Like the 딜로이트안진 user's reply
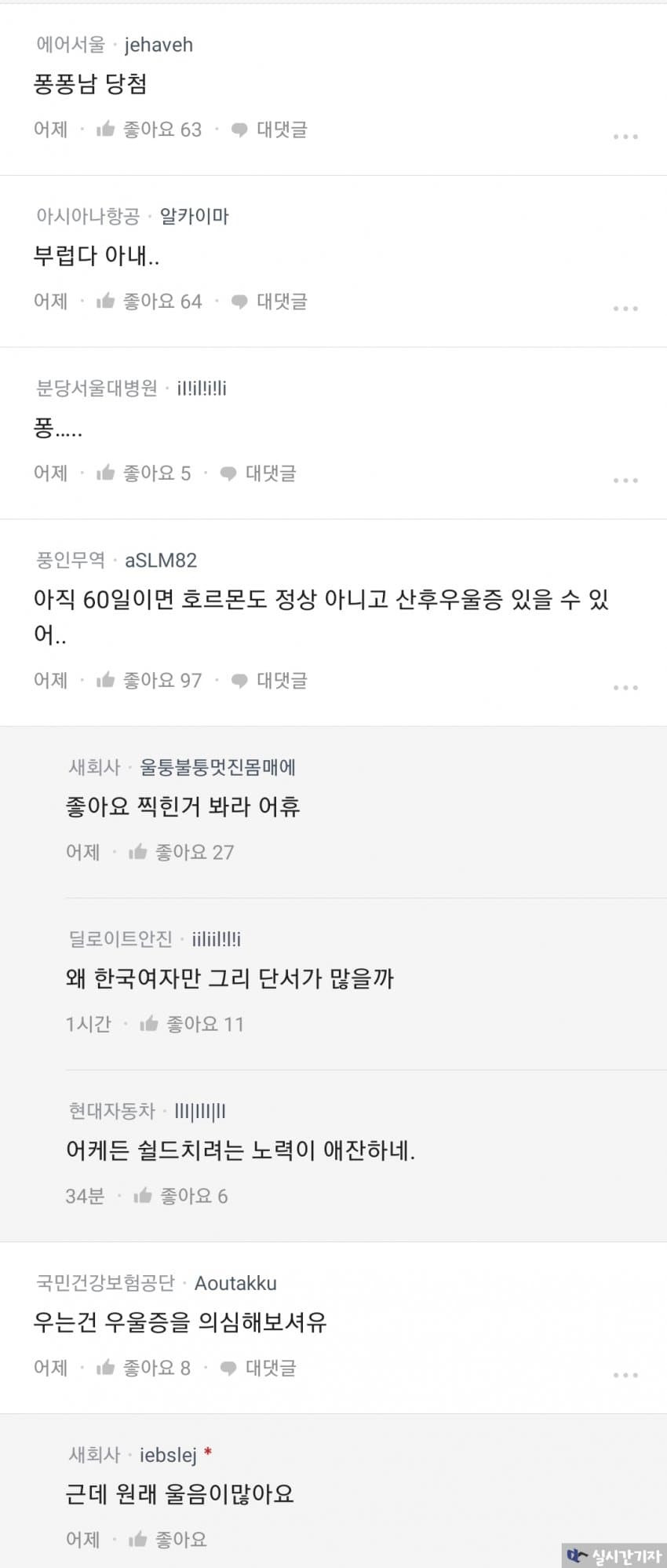Viewport: 667px width, 1568px height. click(x=191, y=1025)
